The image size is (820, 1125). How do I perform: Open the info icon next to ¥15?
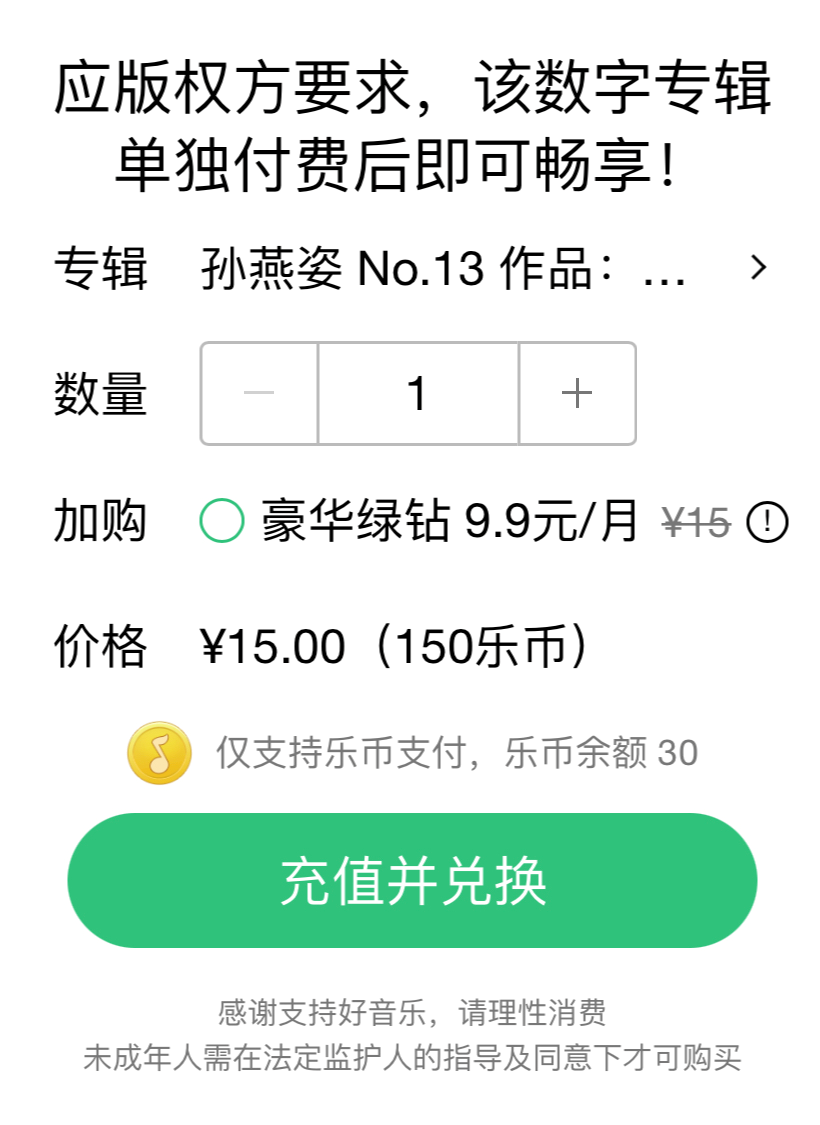click(768, 521)
